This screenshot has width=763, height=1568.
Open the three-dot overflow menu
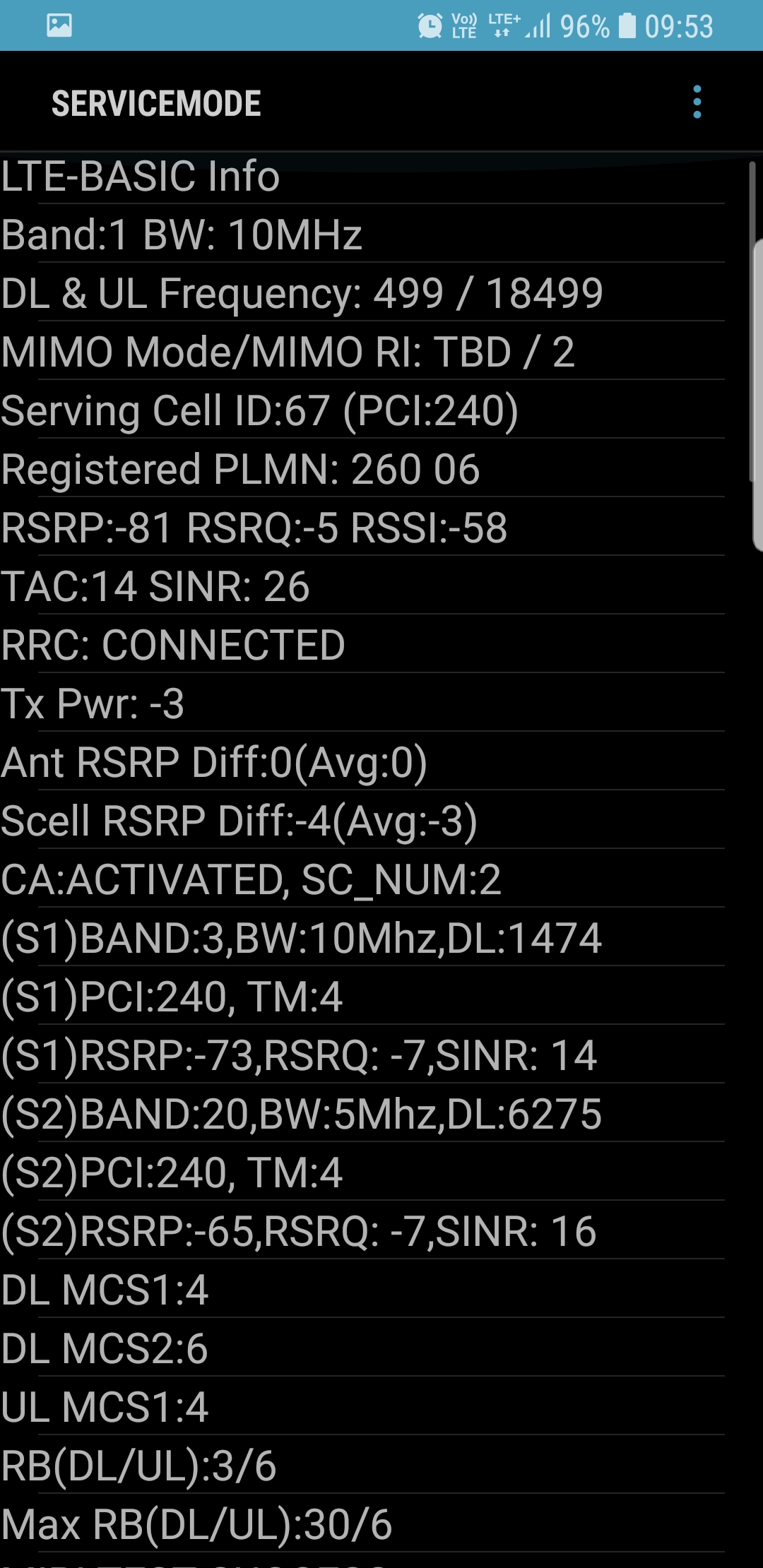697,102
